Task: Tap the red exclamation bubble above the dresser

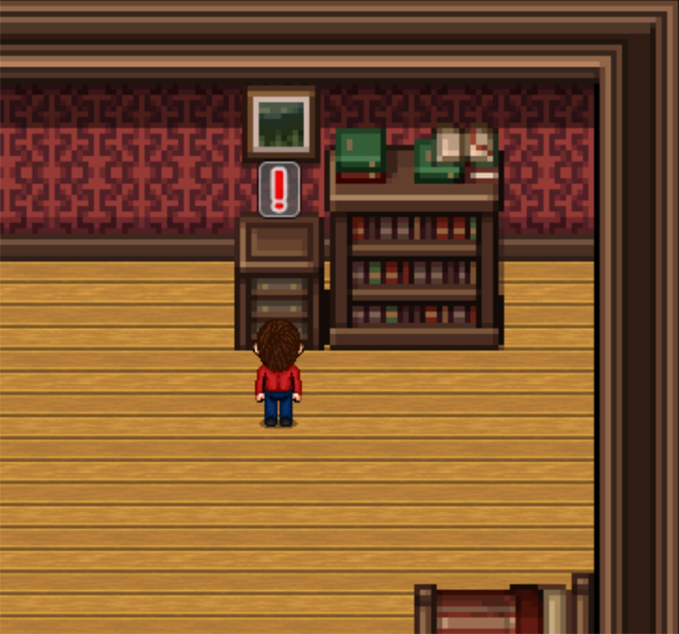Action: (x=279, y=188)
